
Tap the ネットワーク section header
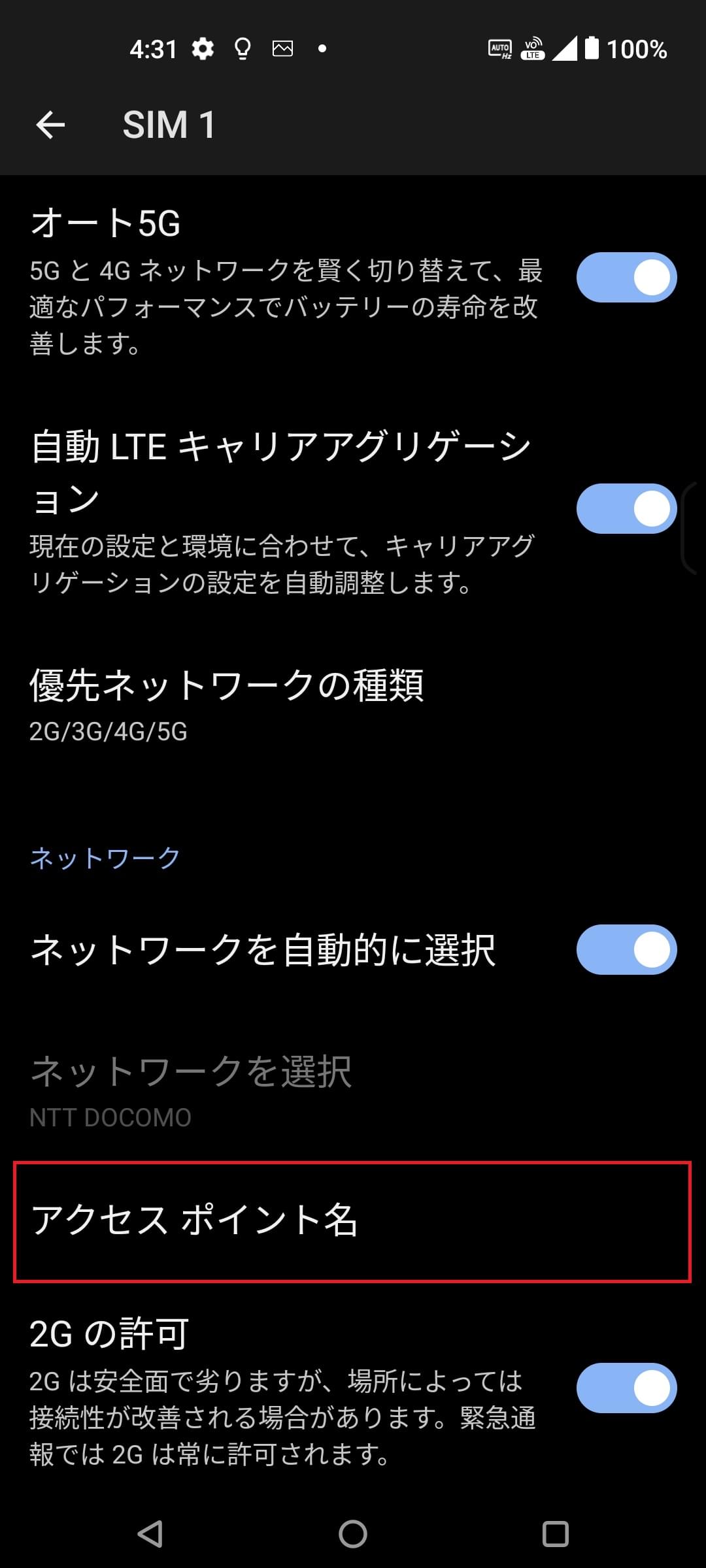(x=105, y=856)
